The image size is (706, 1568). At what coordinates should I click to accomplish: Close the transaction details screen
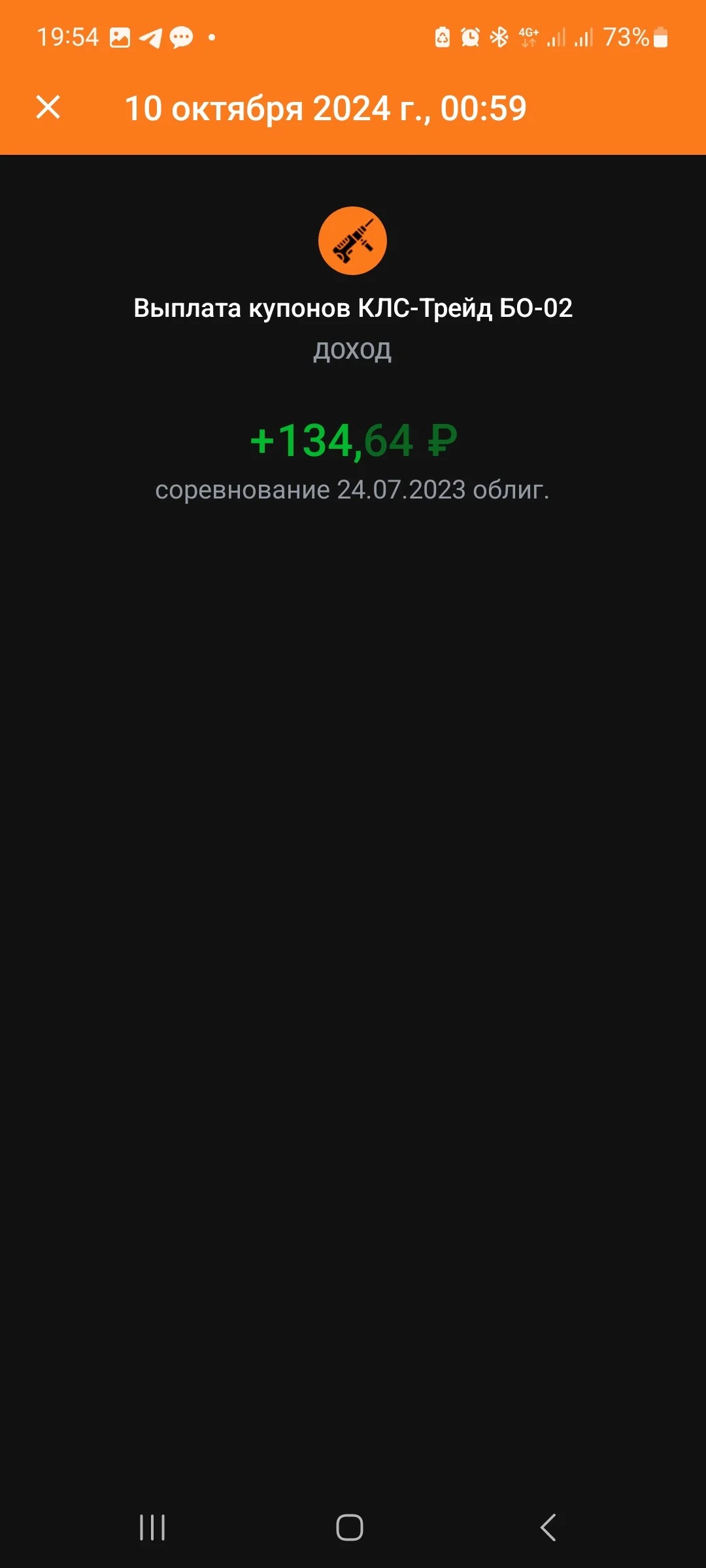pos(48,107)
